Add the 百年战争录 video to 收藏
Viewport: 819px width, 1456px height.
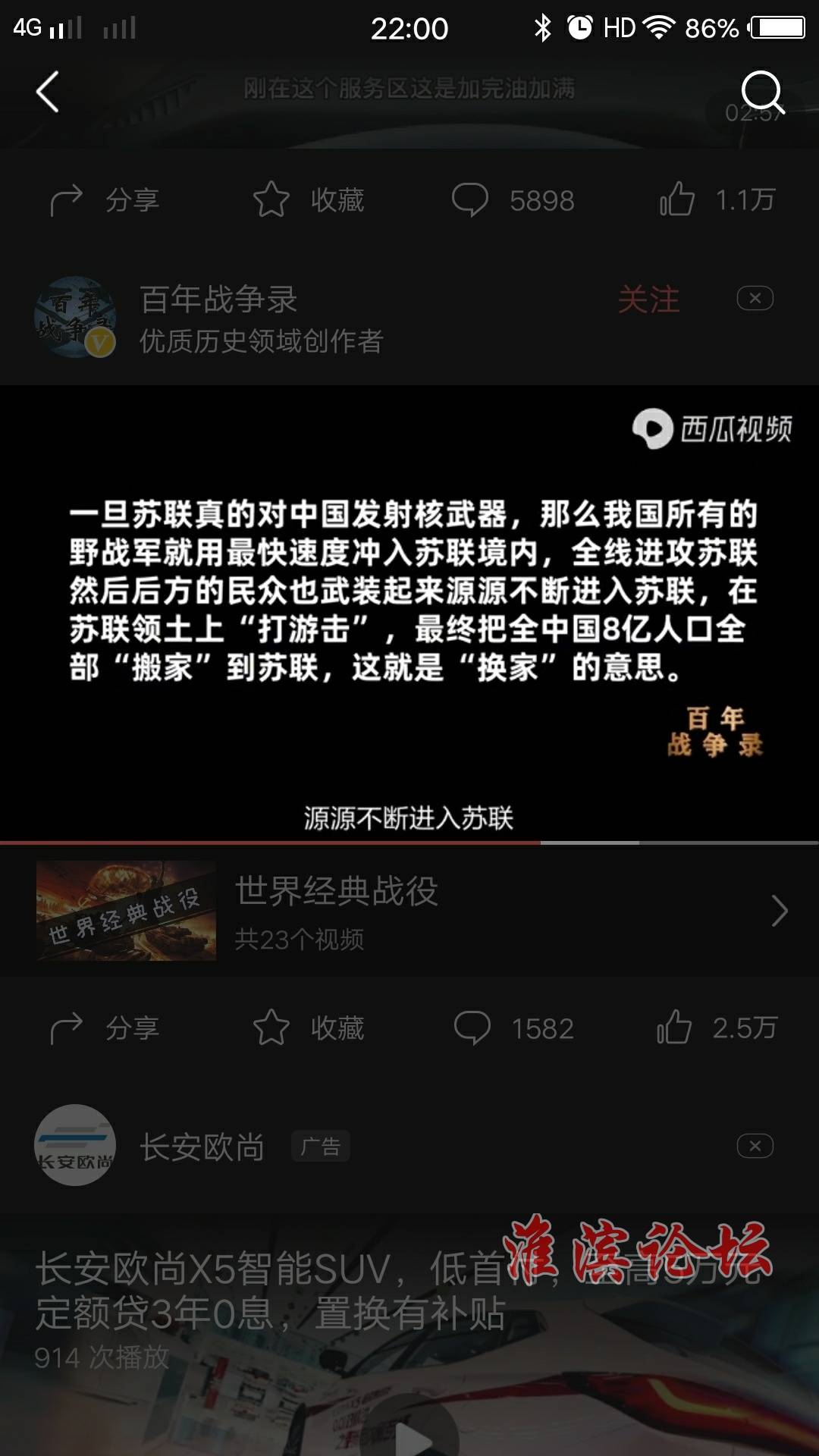point(309,1028)
